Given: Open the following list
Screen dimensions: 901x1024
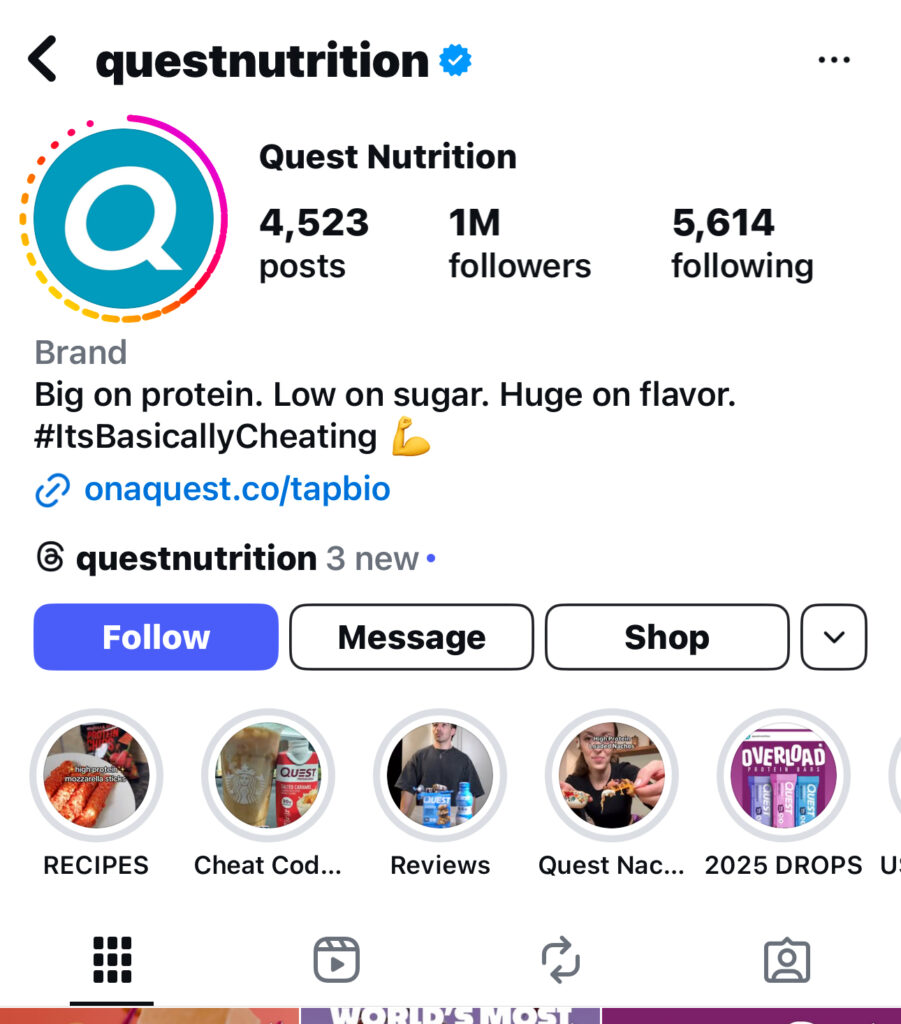Looking at the screenshot, I should tap(742, 243).
